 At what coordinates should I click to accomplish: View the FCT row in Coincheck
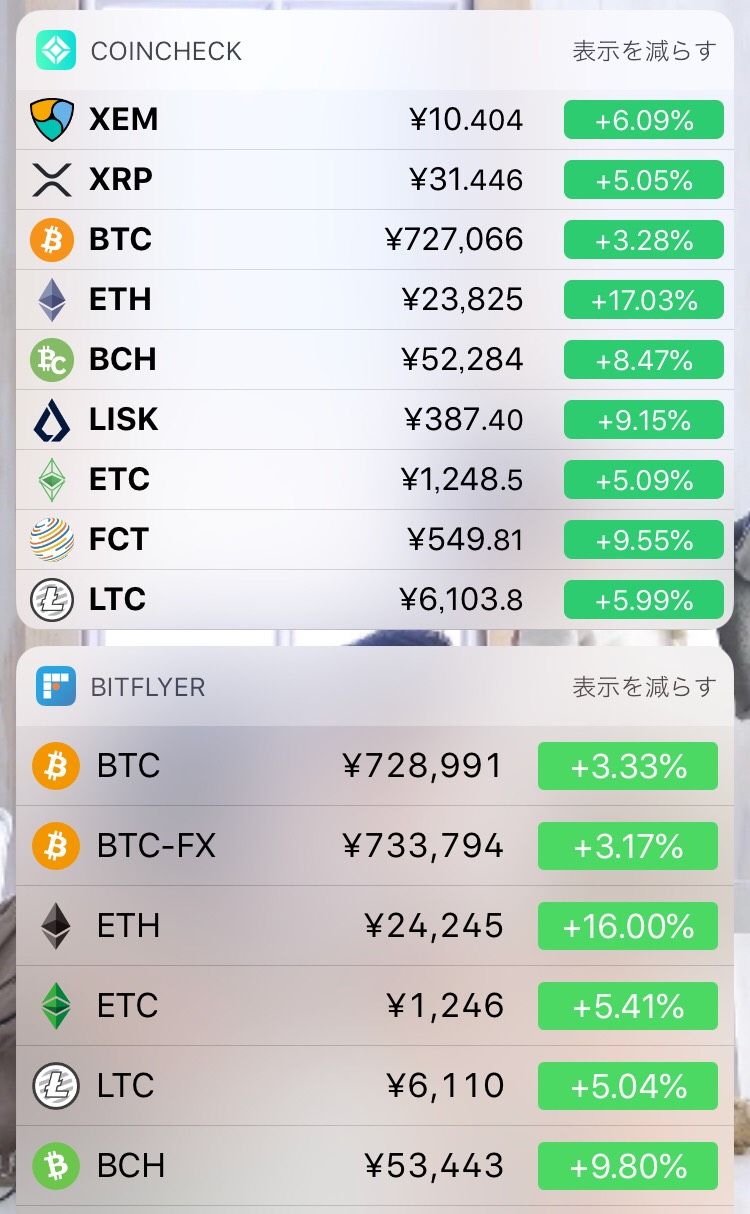pyautogui.click(x=375, y=540)
